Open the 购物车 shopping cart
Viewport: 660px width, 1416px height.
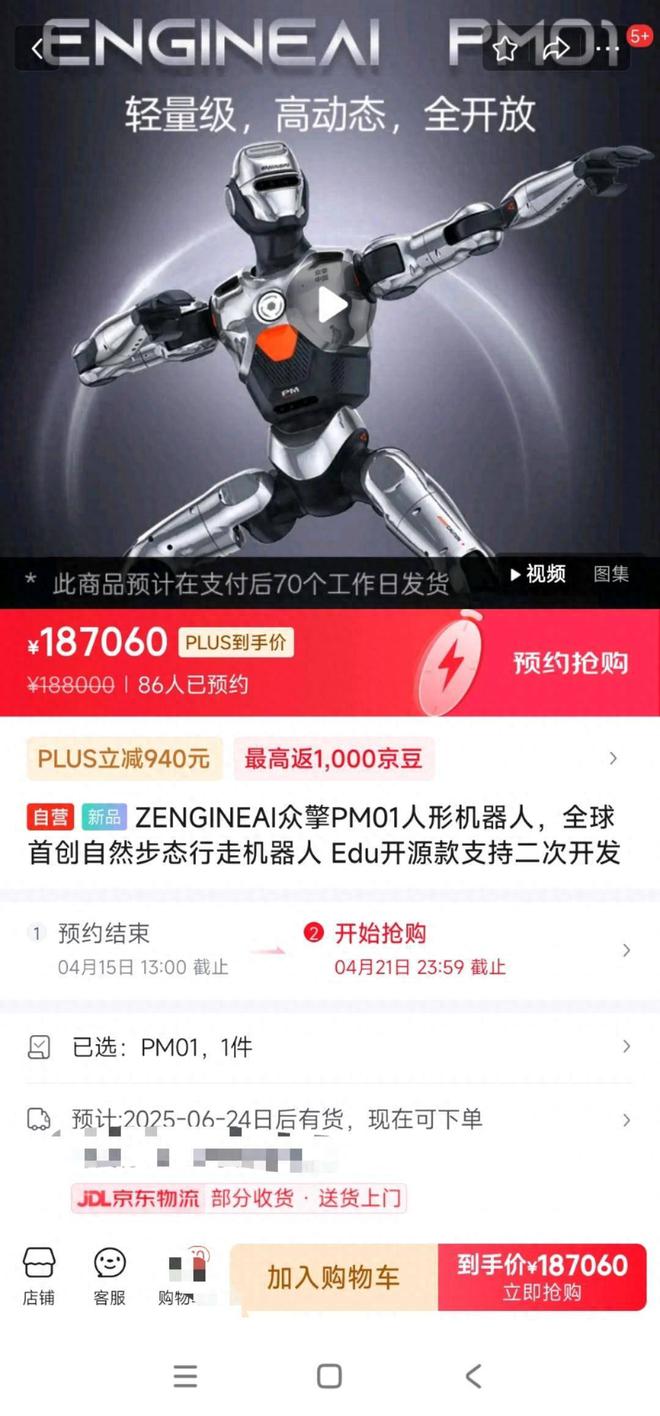pos(180,1276)
